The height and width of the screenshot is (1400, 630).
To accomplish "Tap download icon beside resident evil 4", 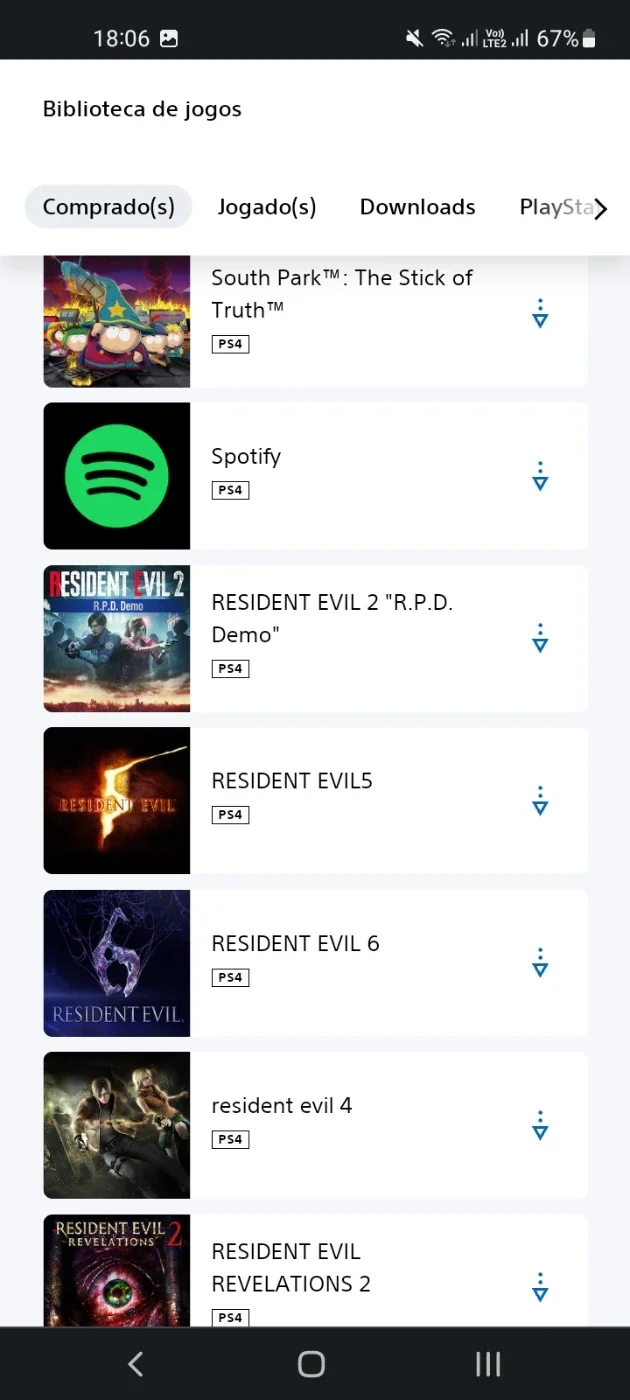I will point(540,1125).
